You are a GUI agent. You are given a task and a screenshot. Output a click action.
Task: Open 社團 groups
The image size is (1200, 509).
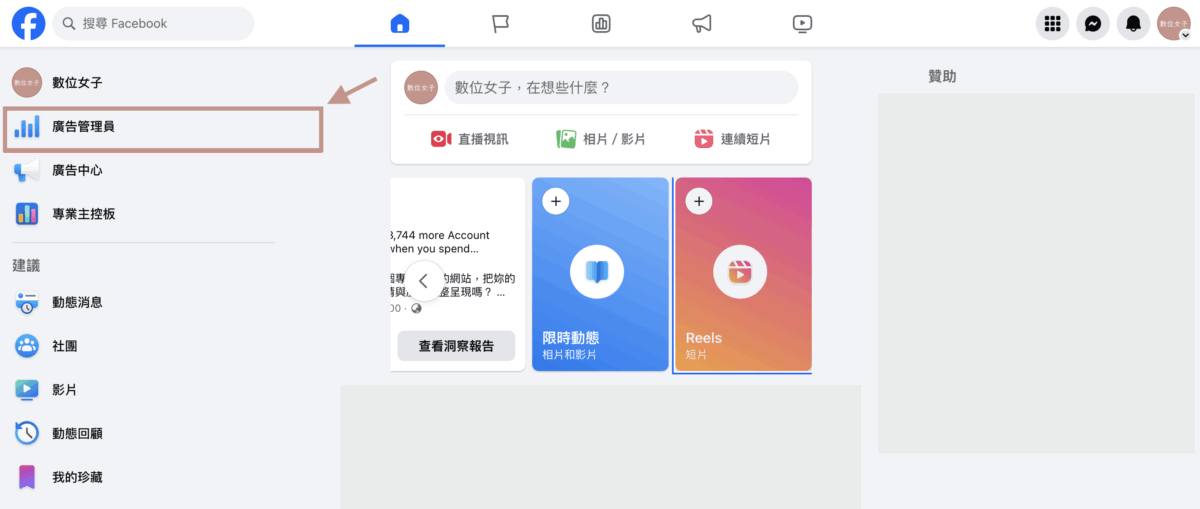pyautogui.click(x=65, y=346)
